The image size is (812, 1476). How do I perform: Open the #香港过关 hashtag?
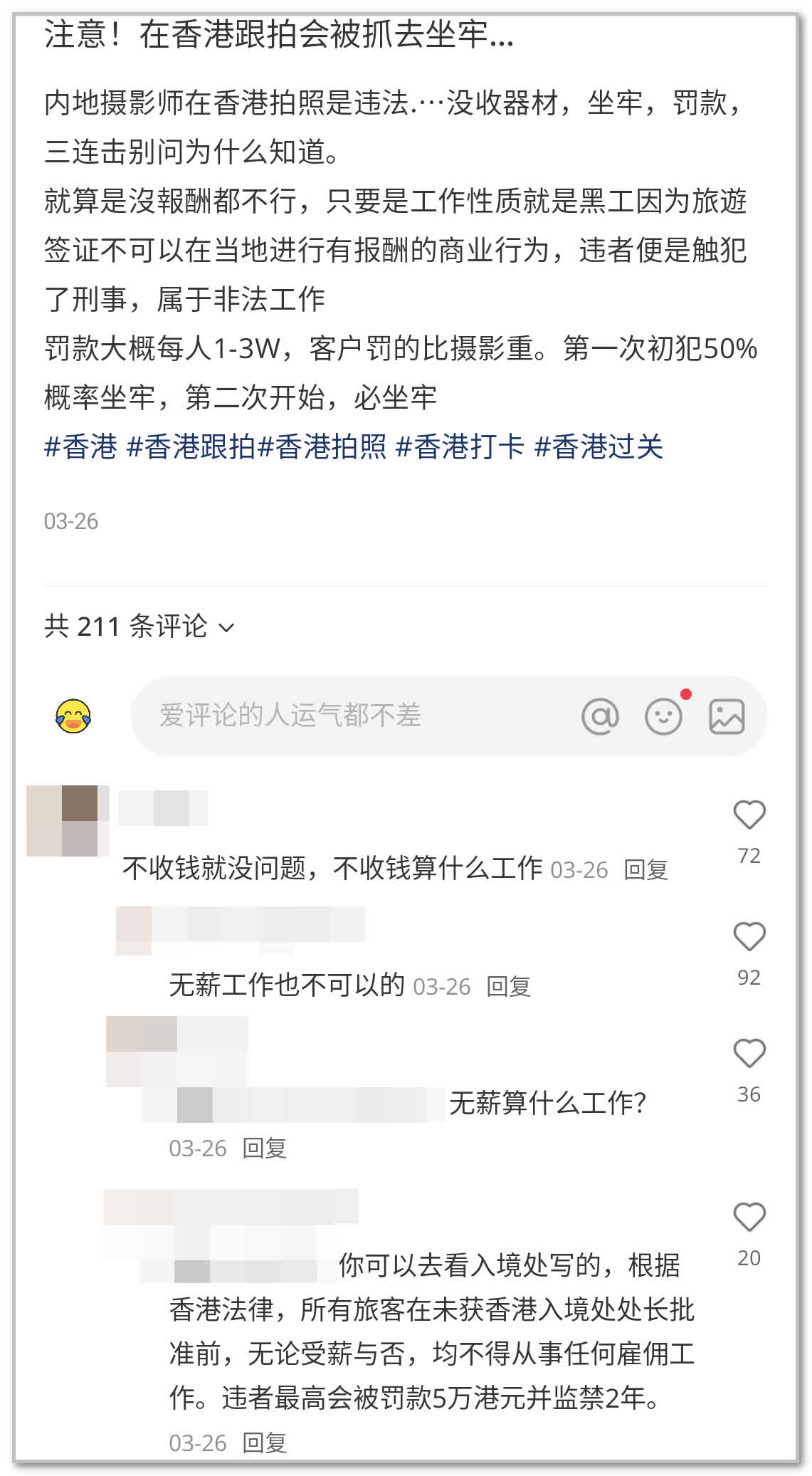(x=599, y=446)
